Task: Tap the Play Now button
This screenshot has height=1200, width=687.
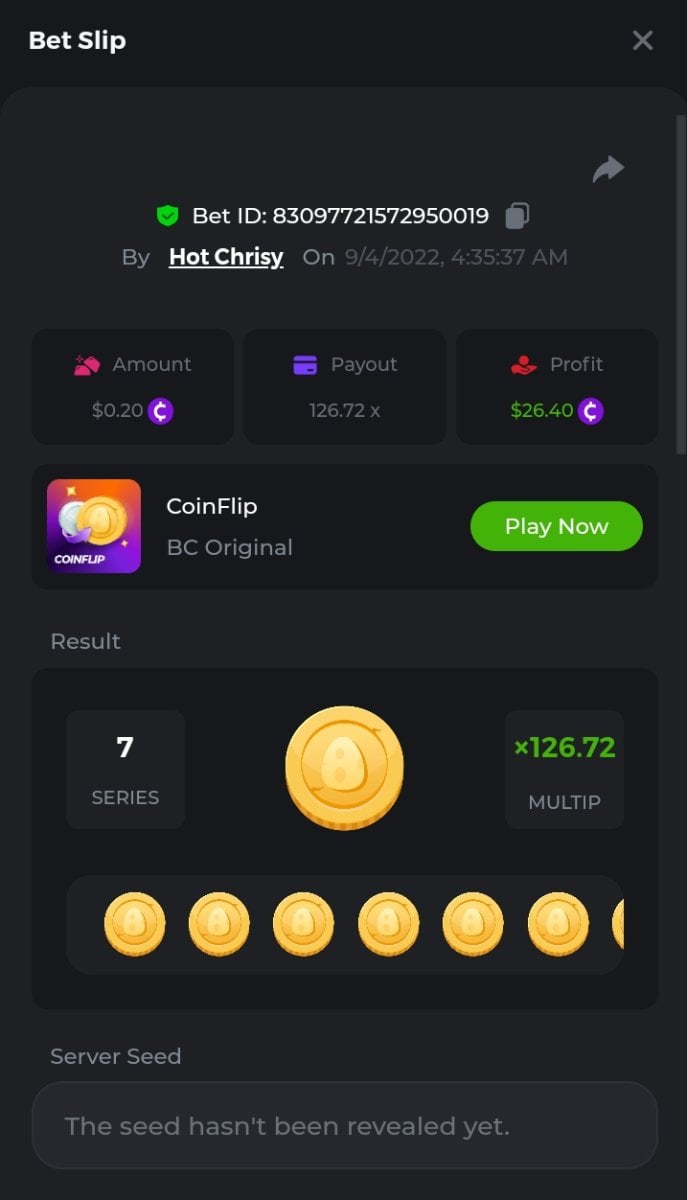Action: [556, 526]
